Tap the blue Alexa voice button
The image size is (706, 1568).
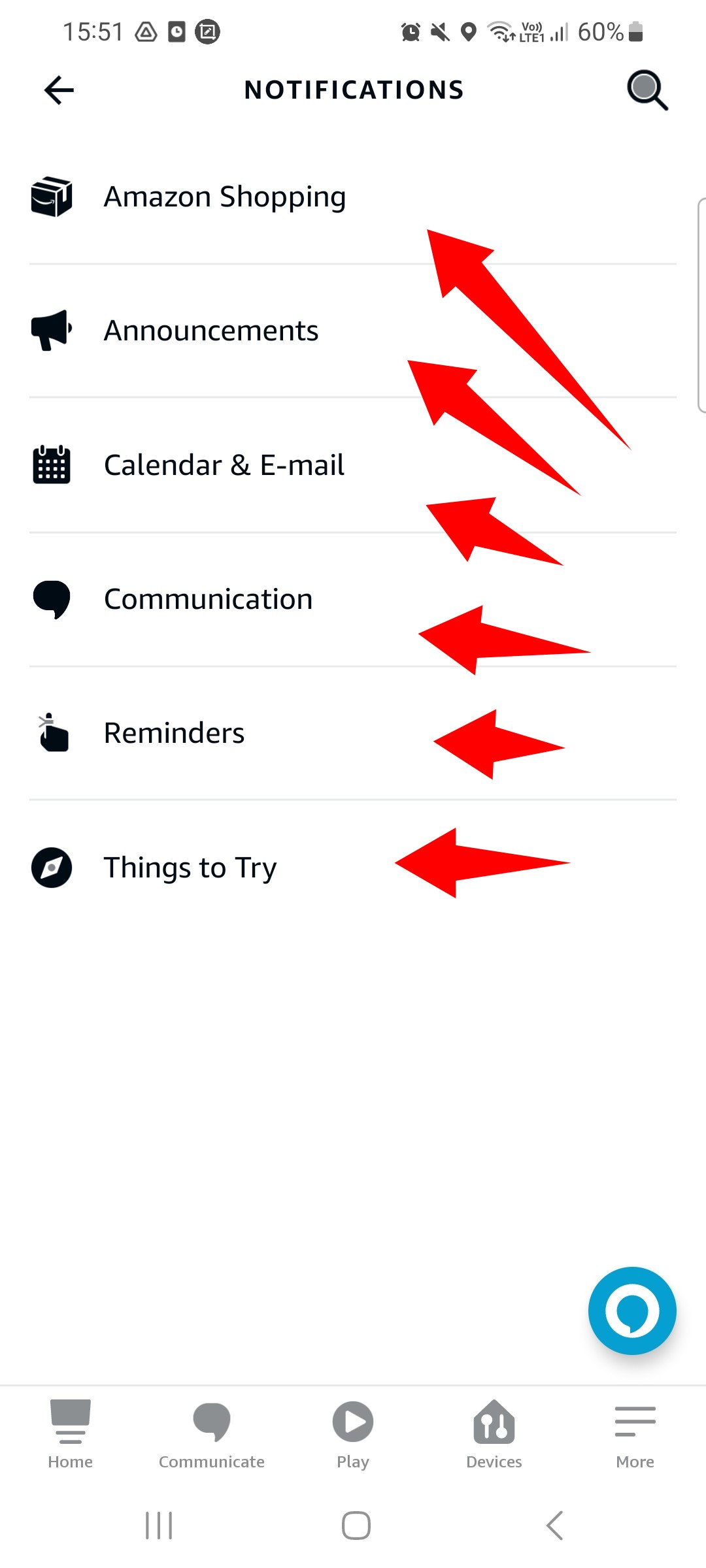[632, 1311]
